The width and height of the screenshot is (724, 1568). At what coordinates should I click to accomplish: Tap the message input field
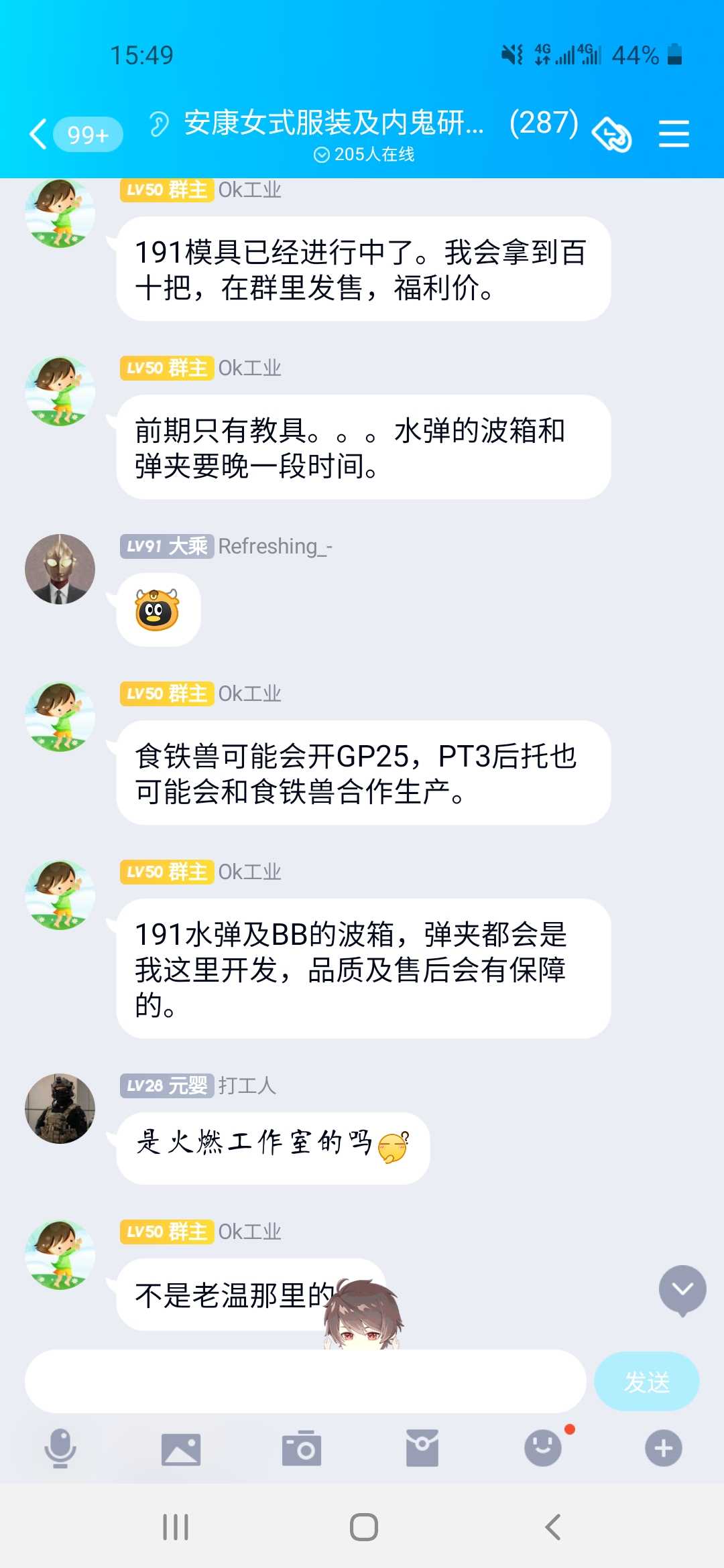[x=305, y=1381]
